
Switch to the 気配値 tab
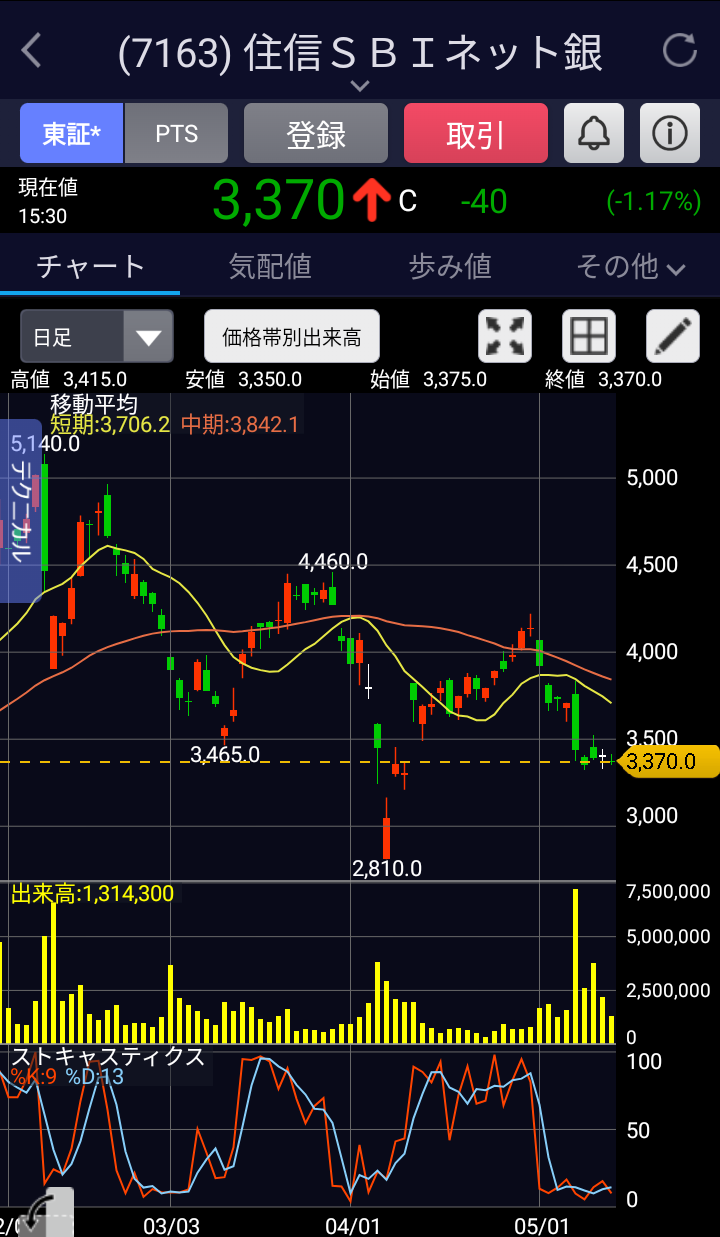(x=270, y=266)
